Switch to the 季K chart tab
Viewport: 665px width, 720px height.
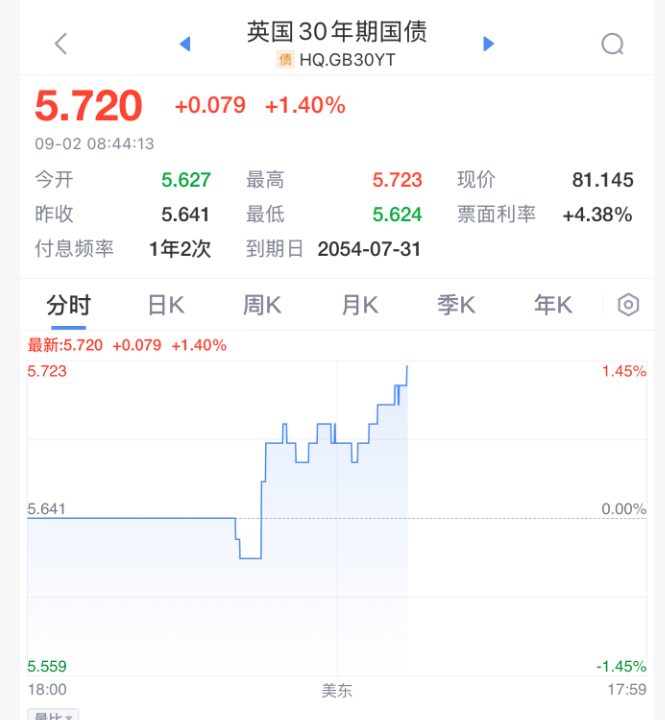coord(457,305)
